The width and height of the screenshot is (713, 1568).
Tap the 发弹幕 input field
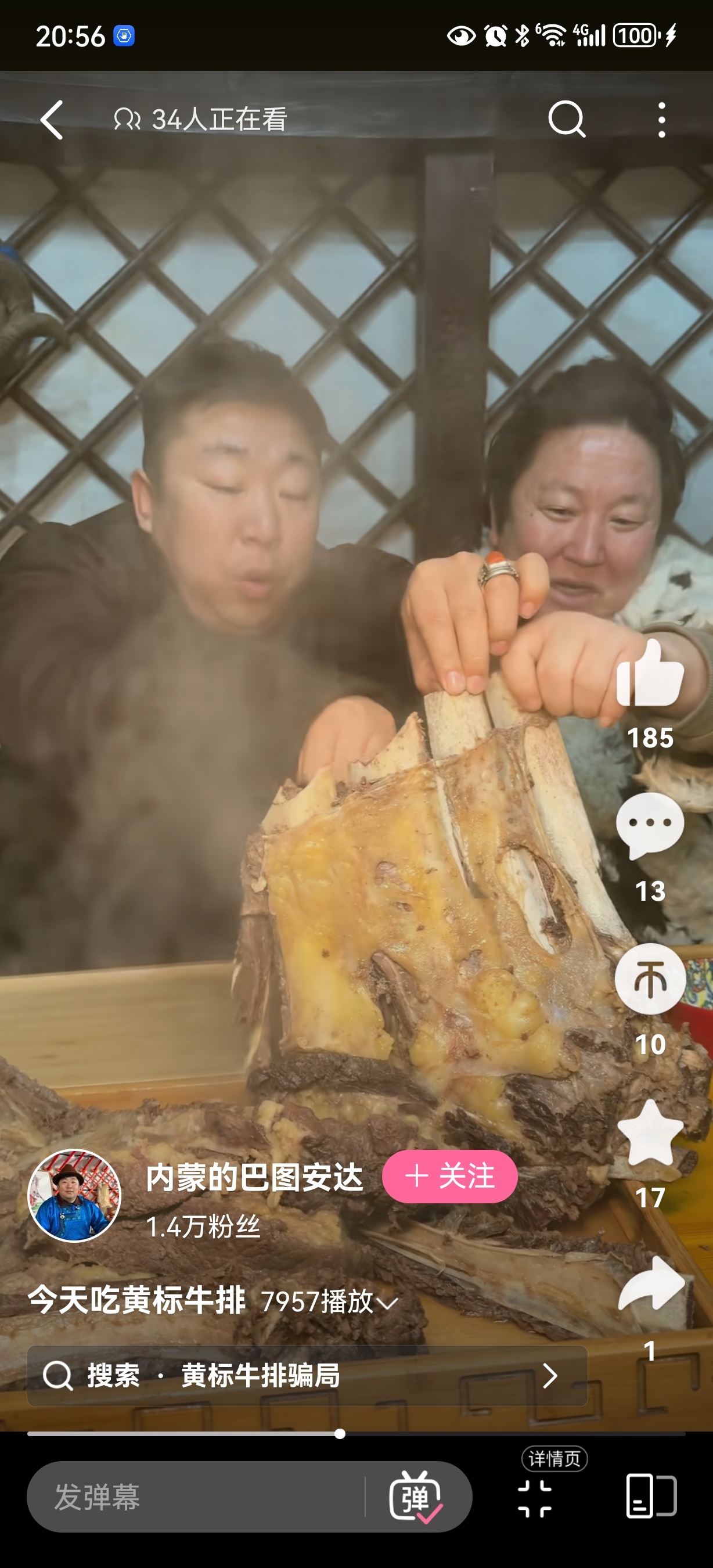point(195,1496)
